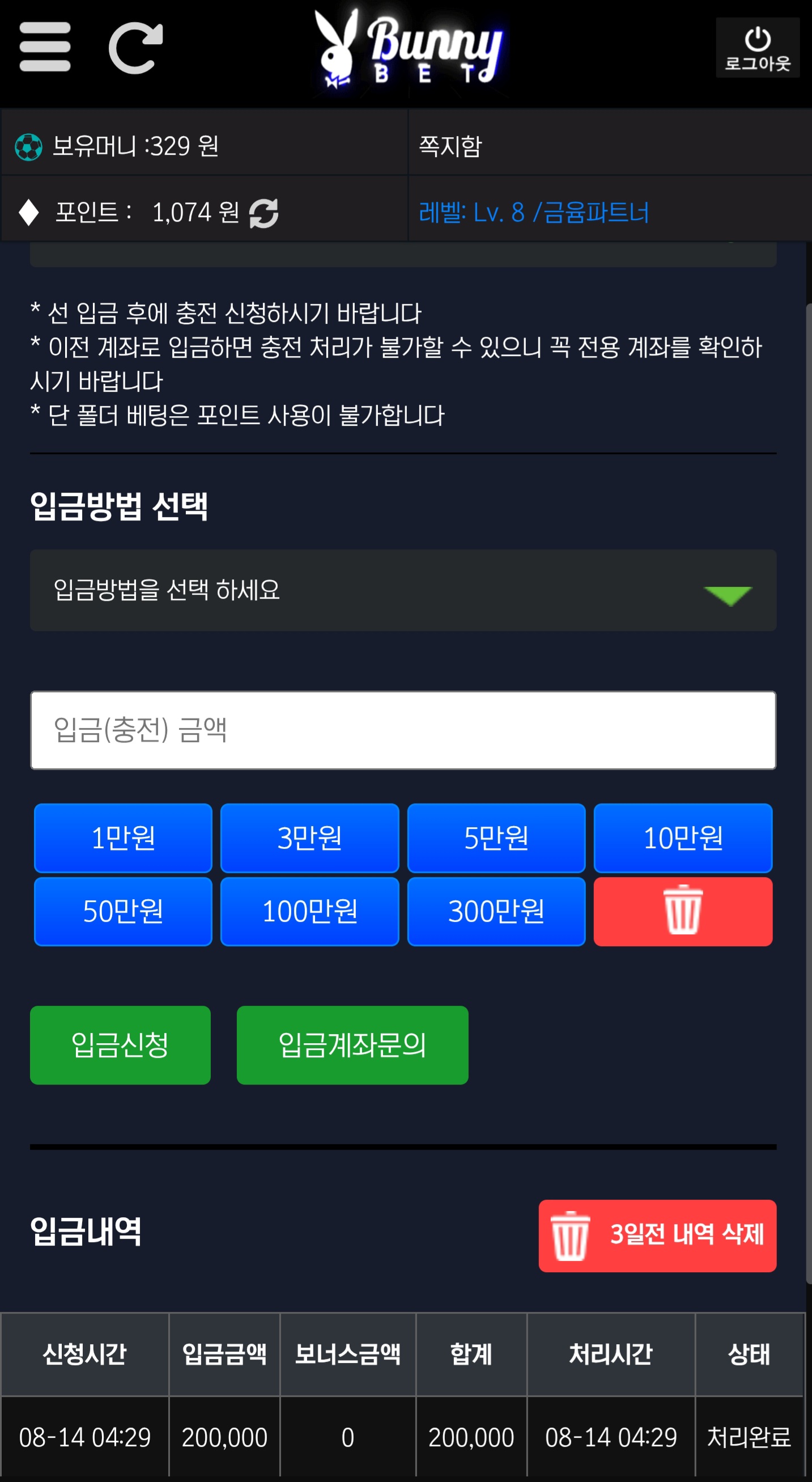Select the 1만원 amount button

[123, 838]
